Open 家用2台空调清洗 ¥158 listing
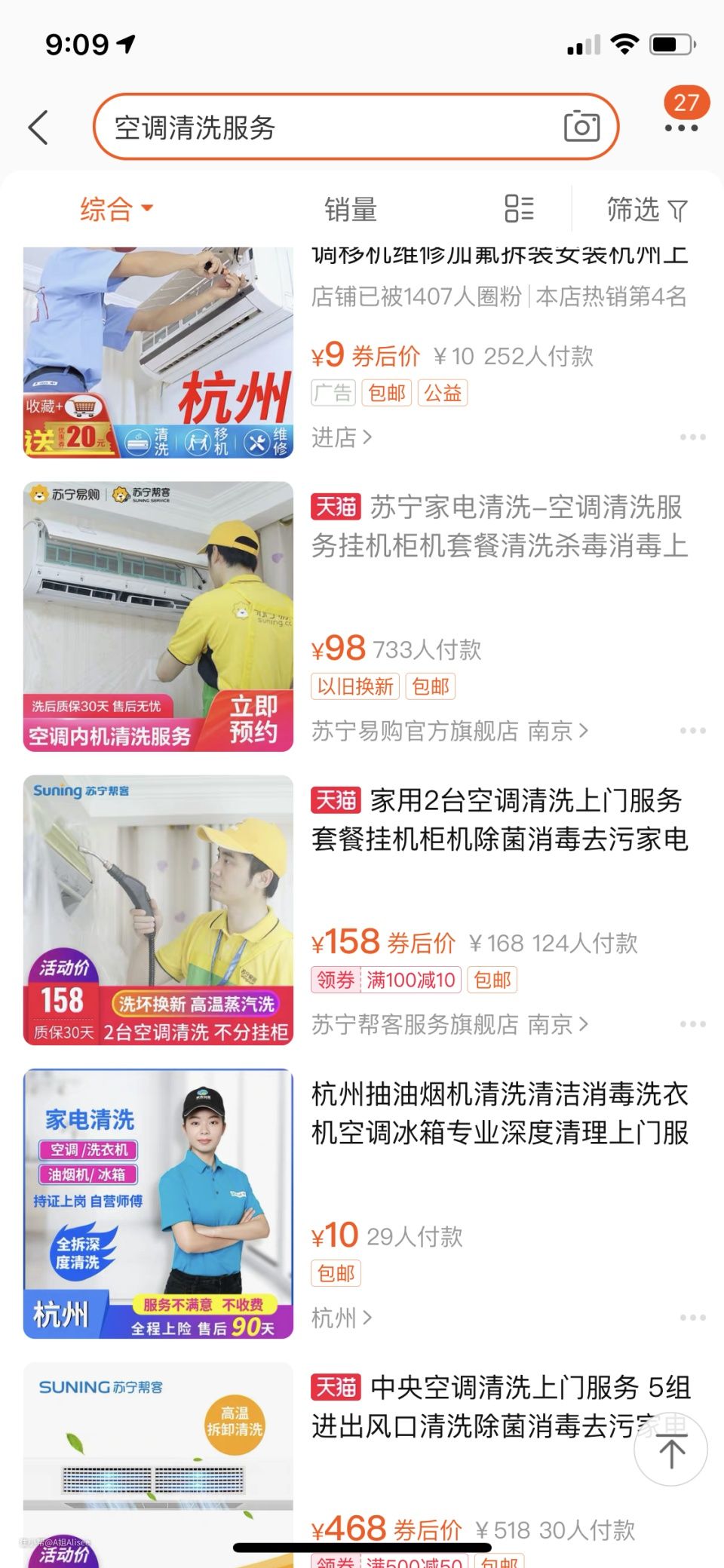Viewport: 724px width, 1568px height. (498, 820)
